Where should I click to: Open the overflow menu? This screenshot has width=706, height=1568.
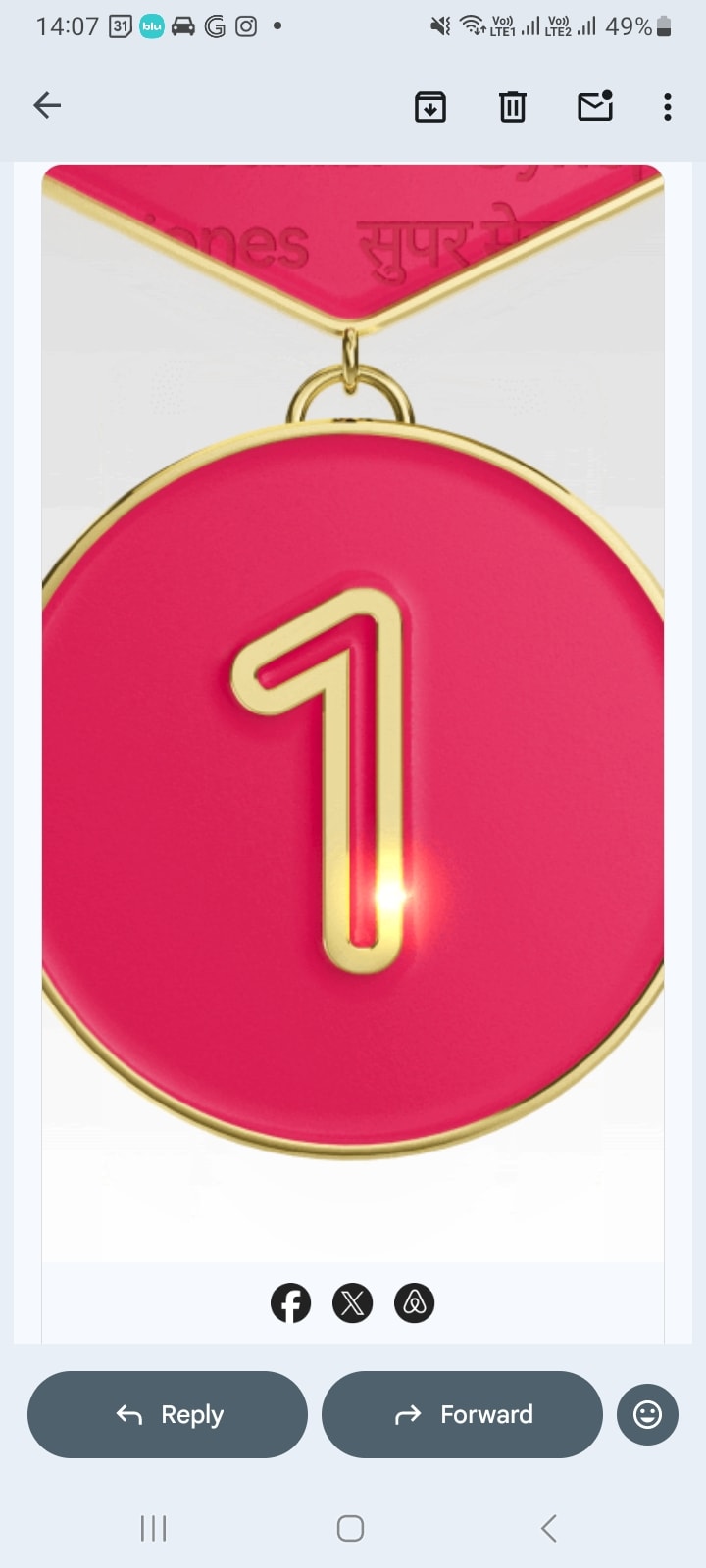pyautogui.click(x=668, y=106)
